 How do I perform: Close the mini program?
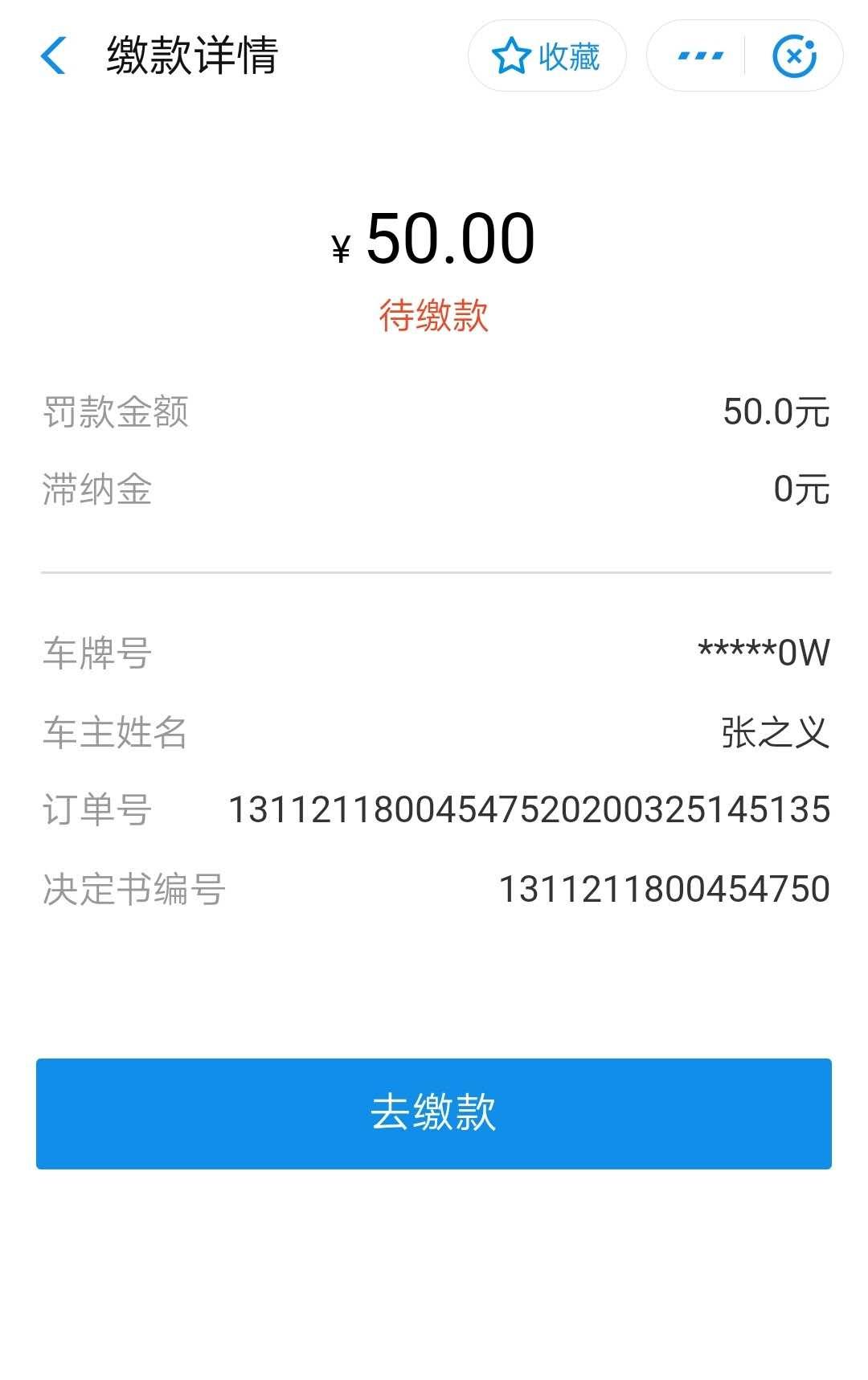click(794, 56)
